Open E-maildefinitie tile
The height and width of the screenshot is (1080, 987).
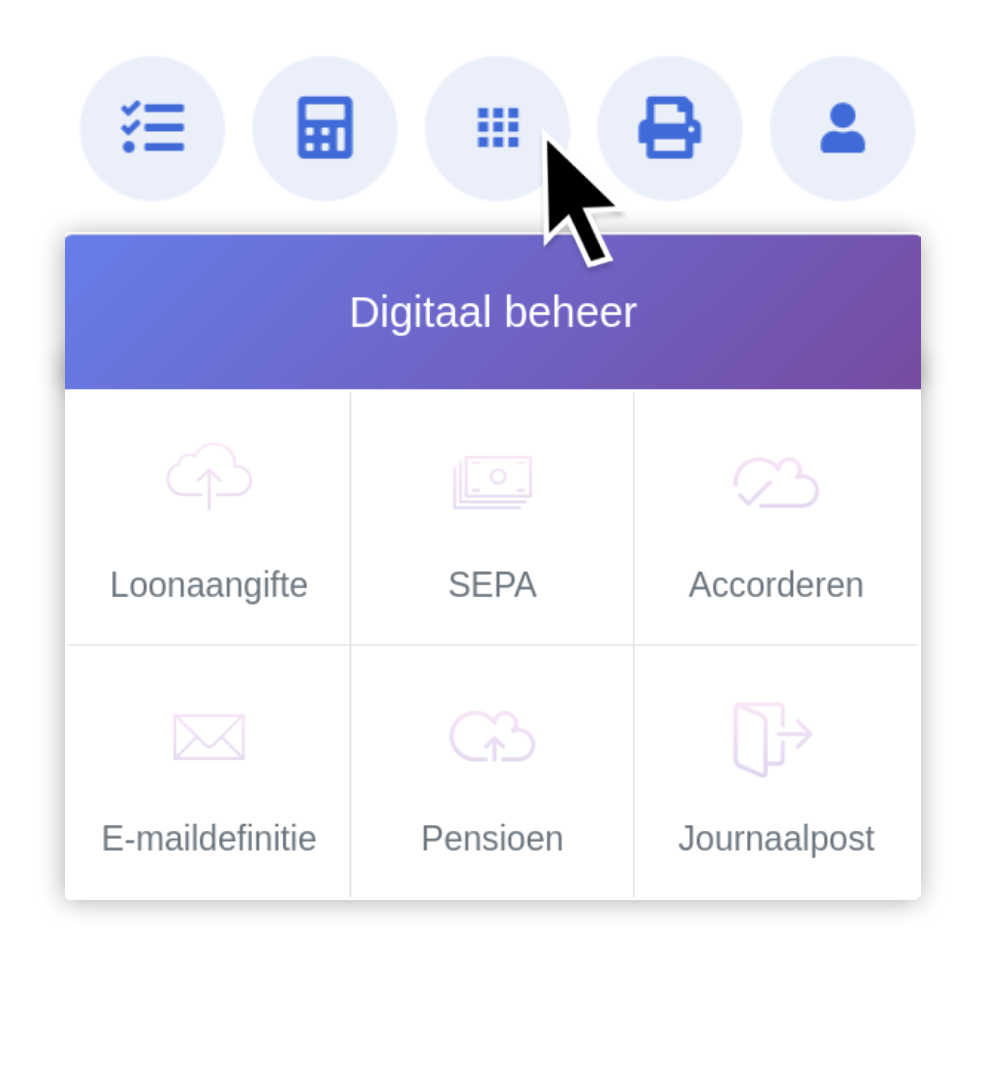pos(208,772)
